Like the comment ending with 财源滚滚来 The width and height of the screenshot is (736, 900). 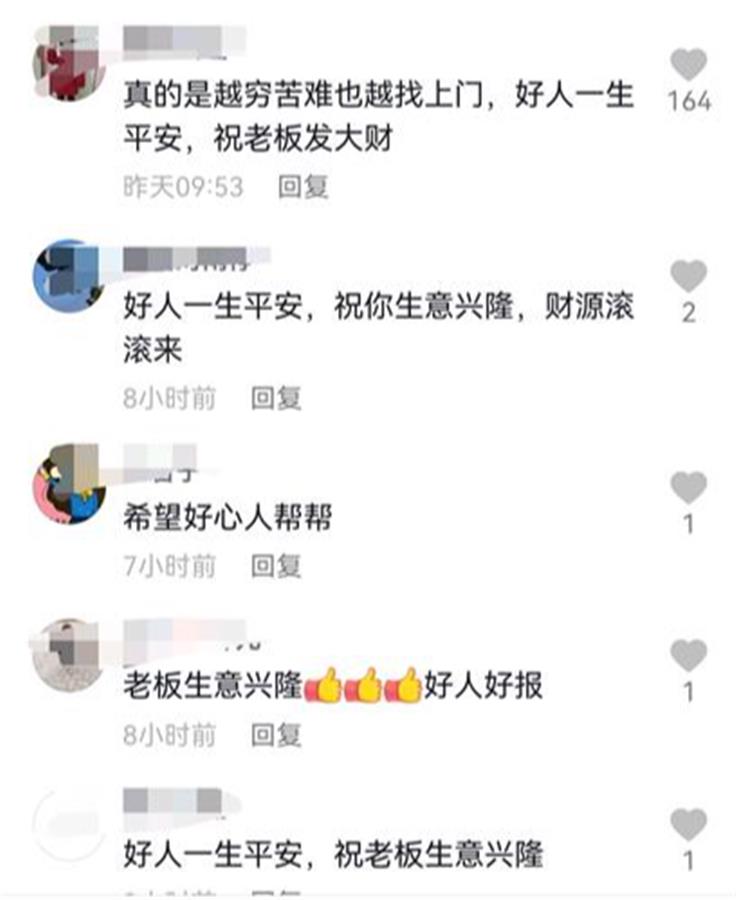click(688, 276)
